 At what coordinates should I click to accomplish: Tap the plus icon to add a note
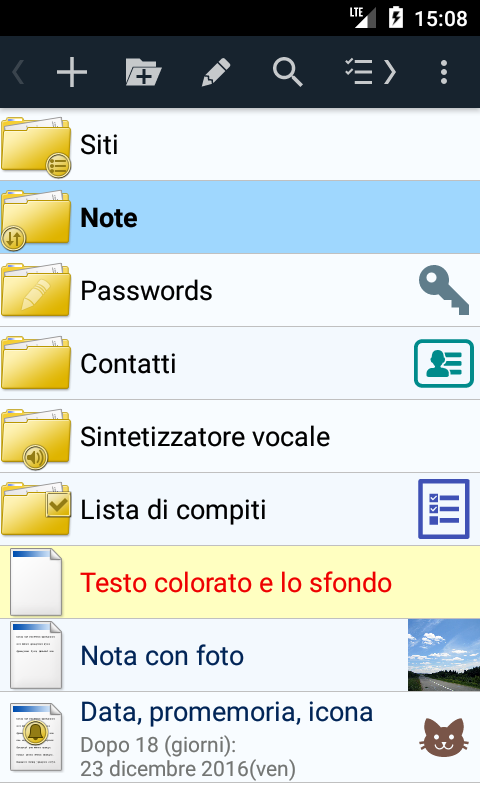pyautogui.click(x=72, y=72)
